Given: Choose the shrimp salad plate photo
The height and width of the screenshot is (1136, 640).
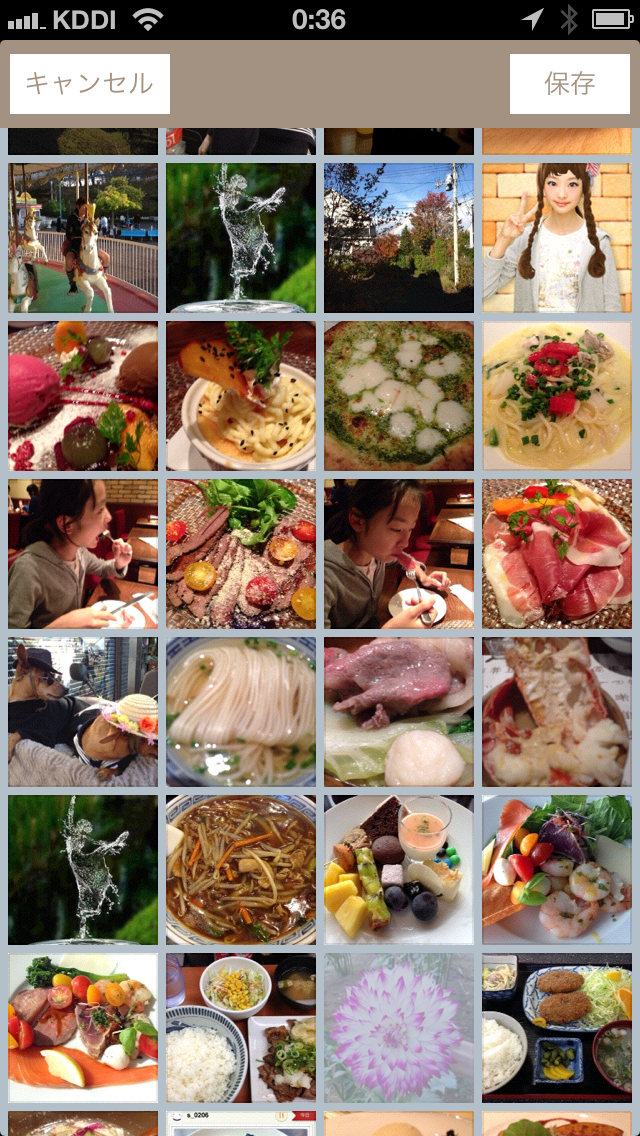Looking at the screenshot, I should pyautogui.click(x=557, y=869).
